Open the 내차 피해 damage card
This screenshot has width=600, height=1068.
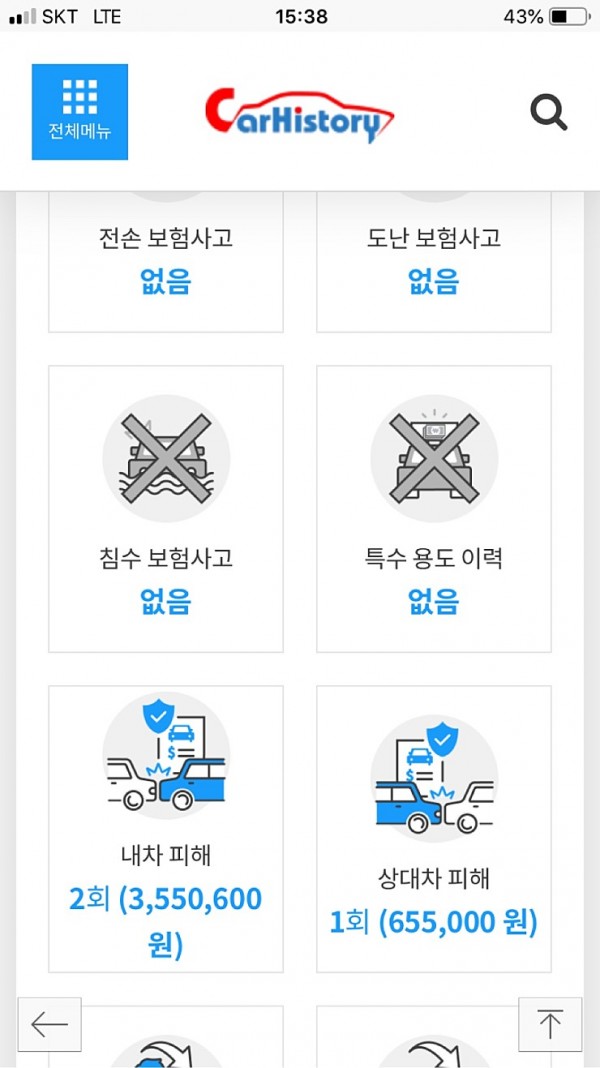(165, 829)
